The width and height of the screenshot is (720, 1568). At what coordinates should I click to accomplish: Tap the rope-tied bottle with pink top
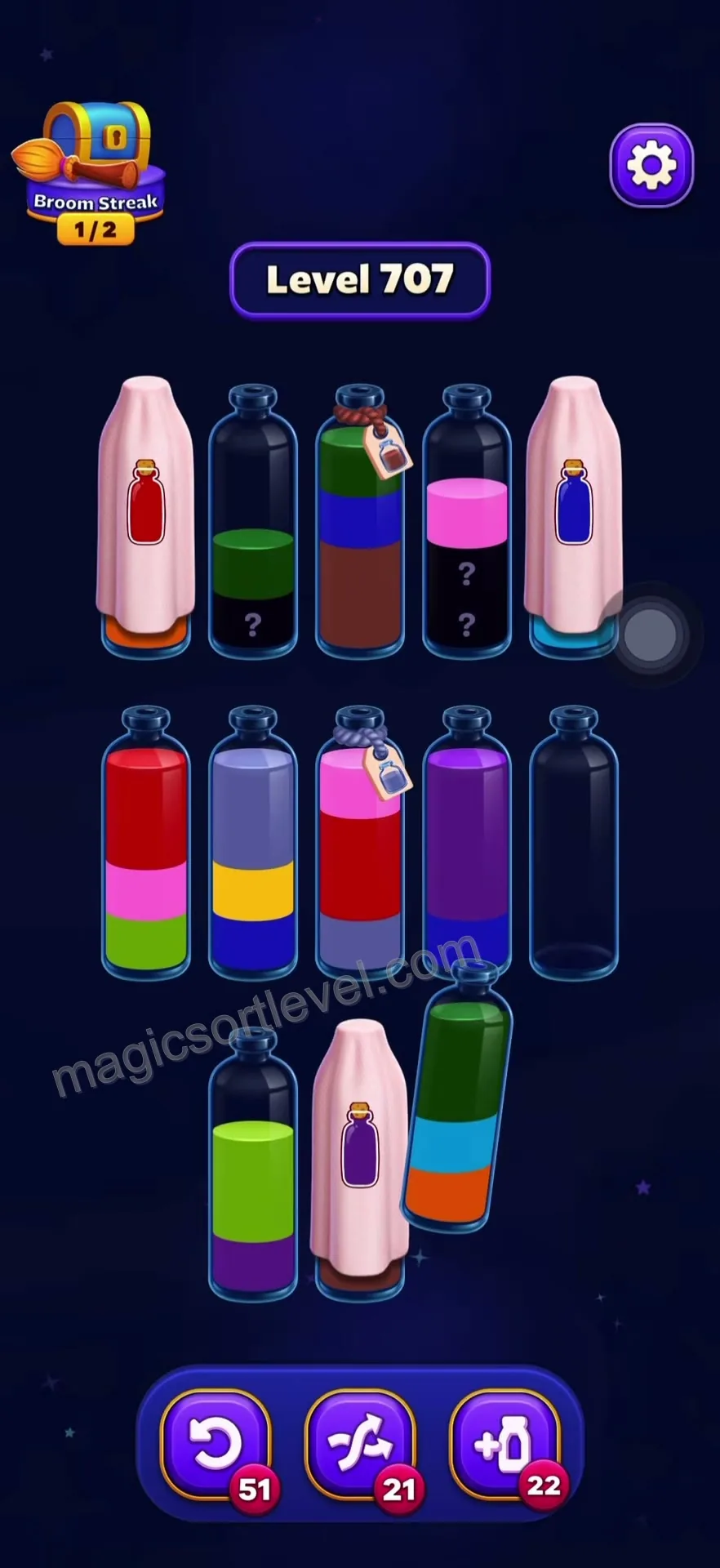(360, 842)
